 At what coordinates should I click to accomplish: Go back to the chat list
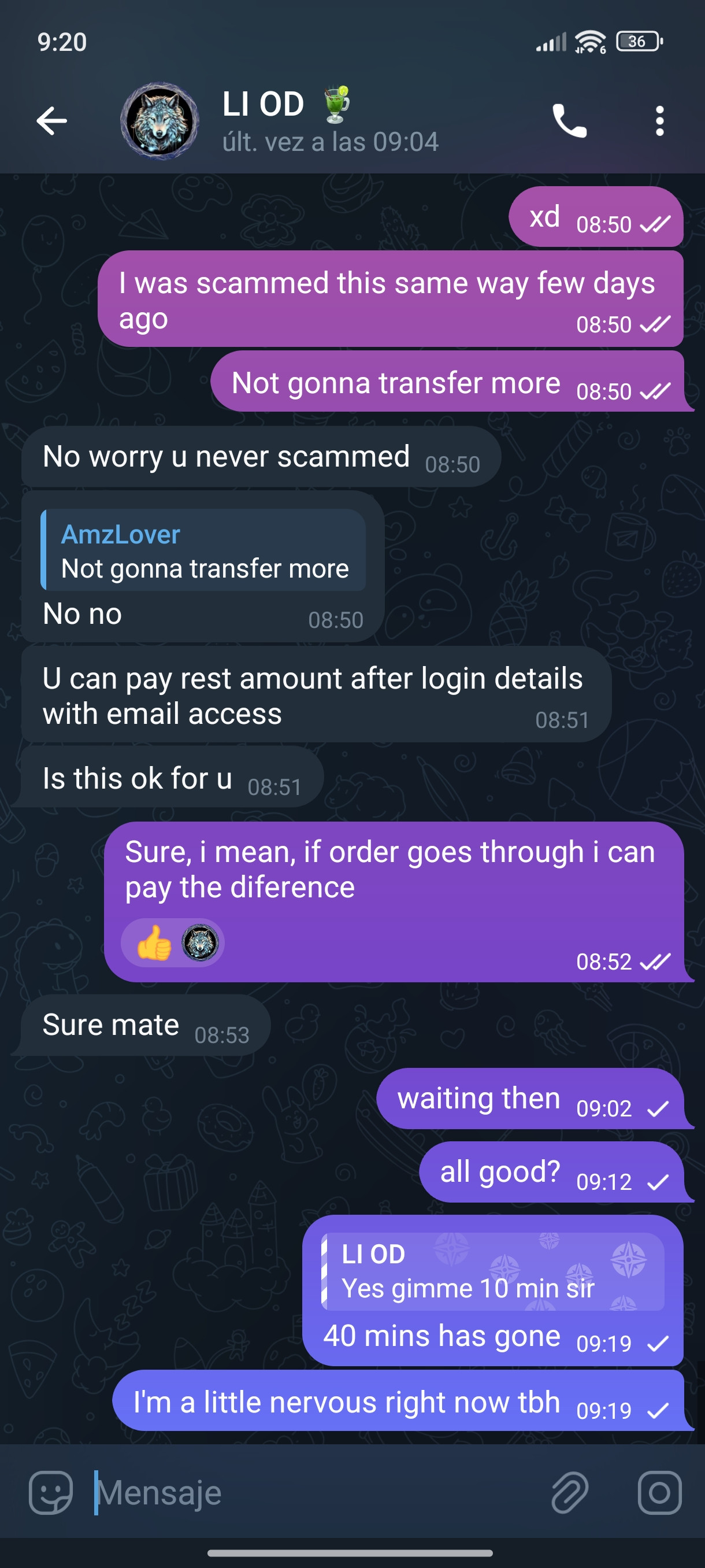tap(51, 120)
